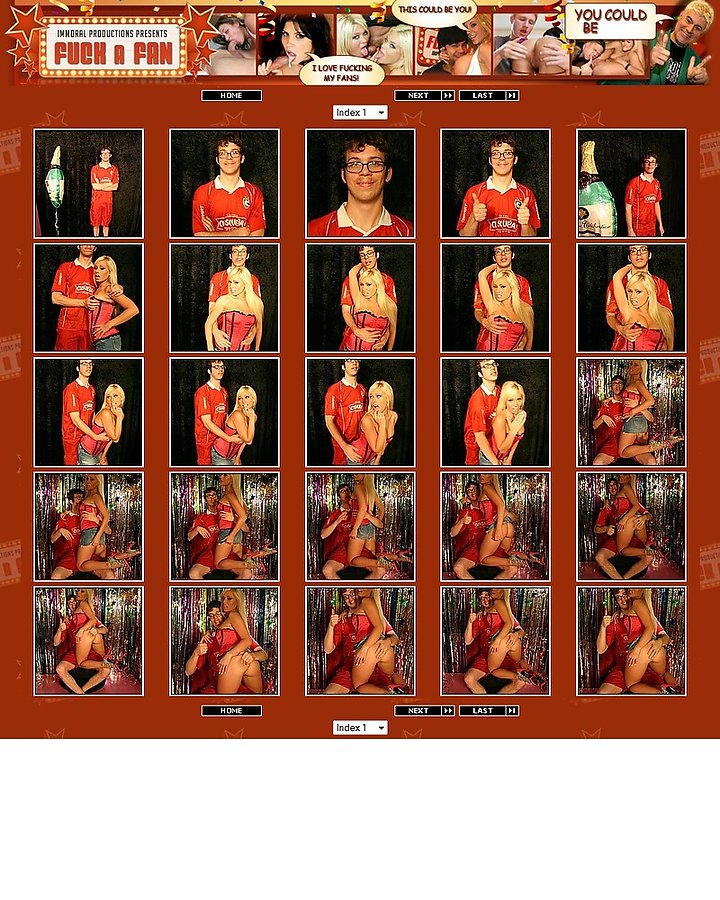Open the thumbnail of man giving two thumbs up

coord(495,183)
